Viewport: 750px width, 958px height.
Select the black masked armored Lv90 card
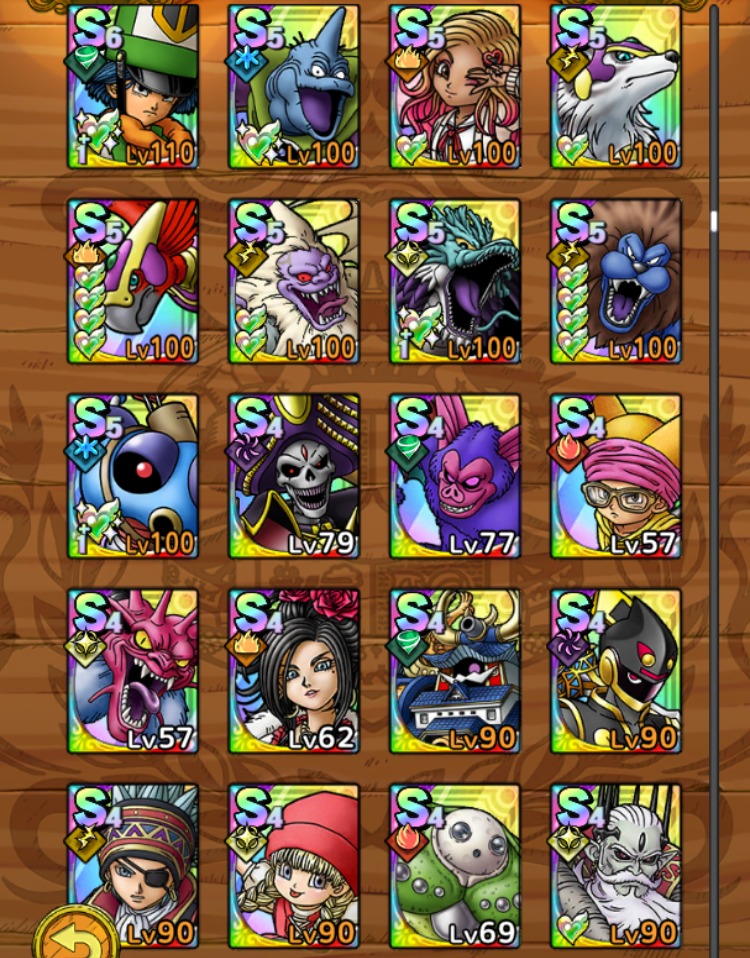[x=615, y=671]
